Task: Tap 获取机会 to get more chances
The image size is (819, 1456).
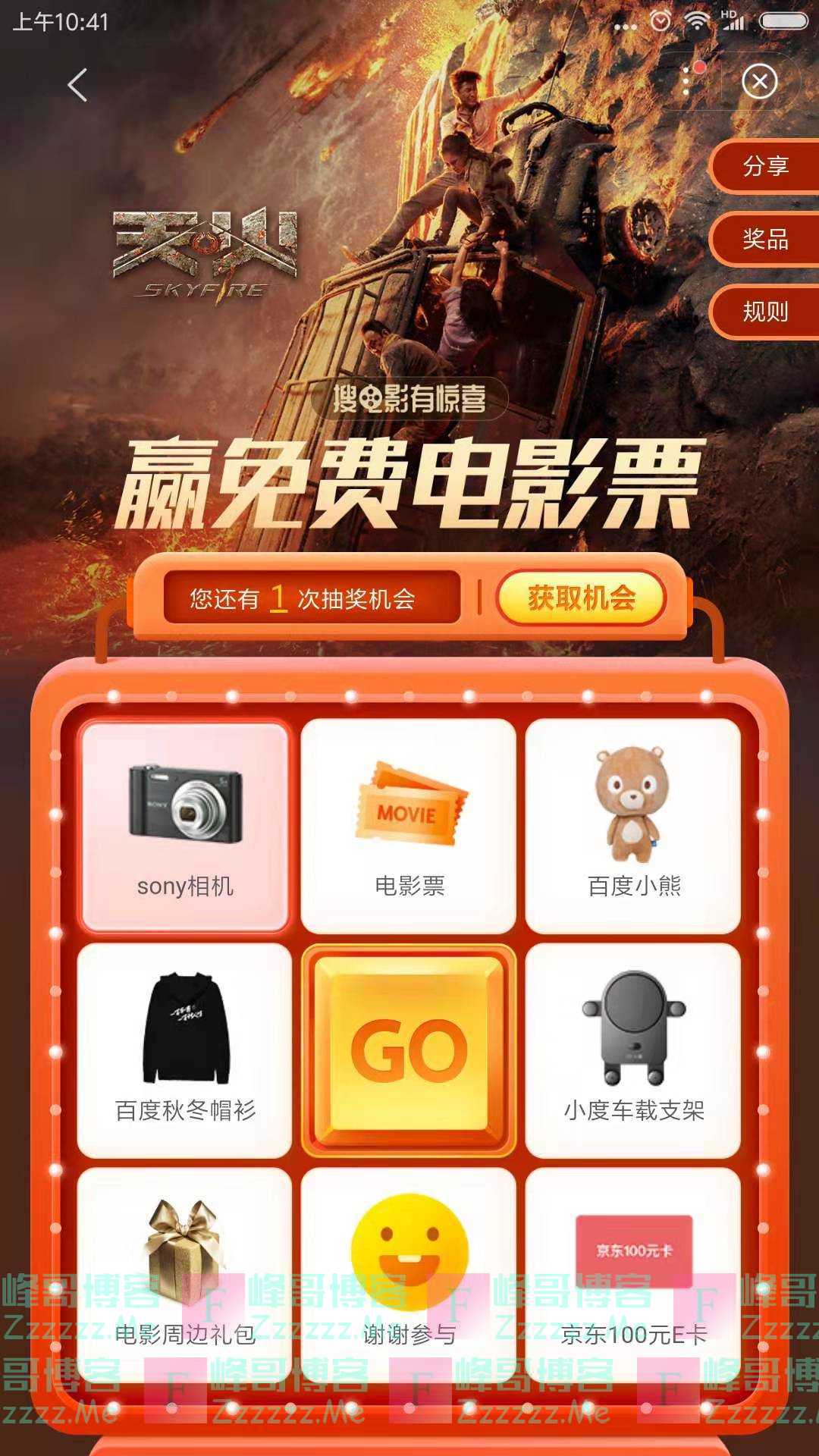Action: point(581,598)
